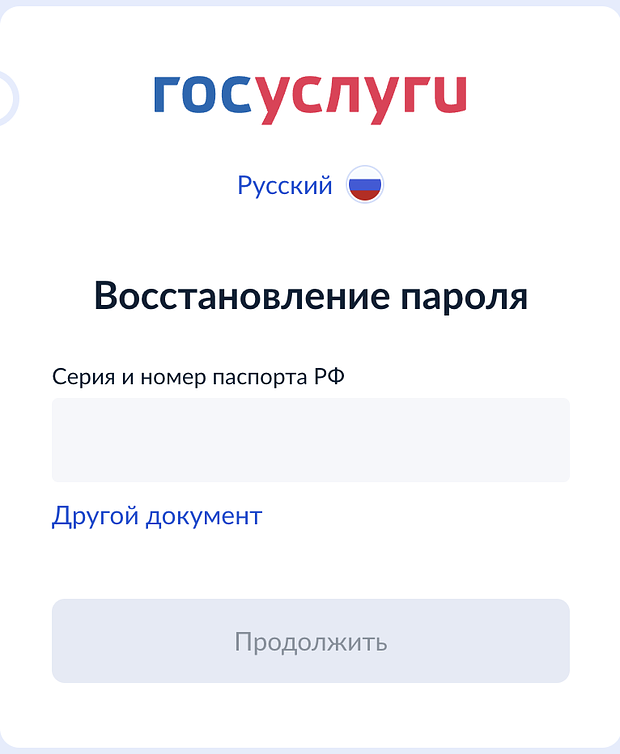Focus the passport series and number field
This screenshot has width=620, height=754.
(310, 440)
